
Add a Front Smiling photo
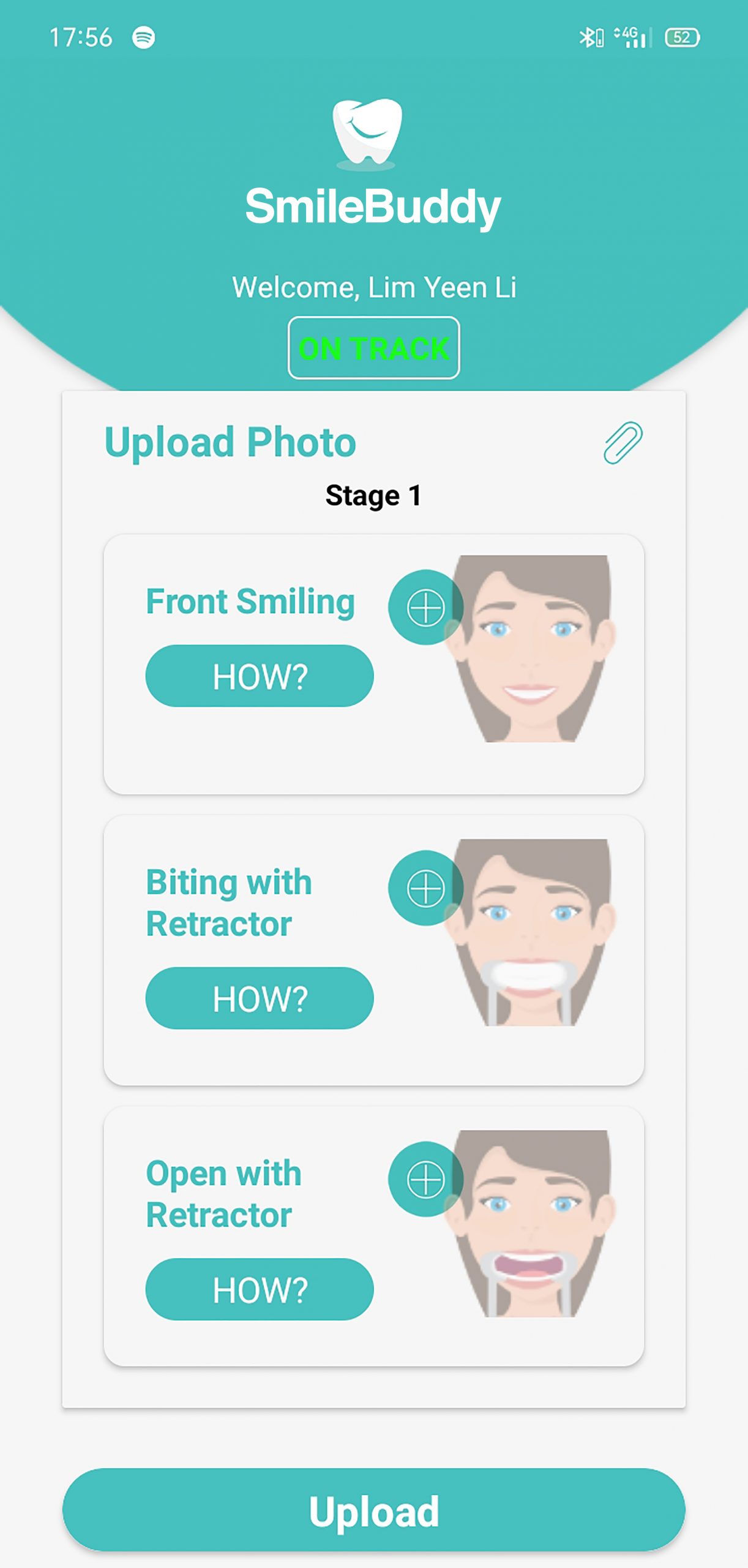tap(425, 608)
